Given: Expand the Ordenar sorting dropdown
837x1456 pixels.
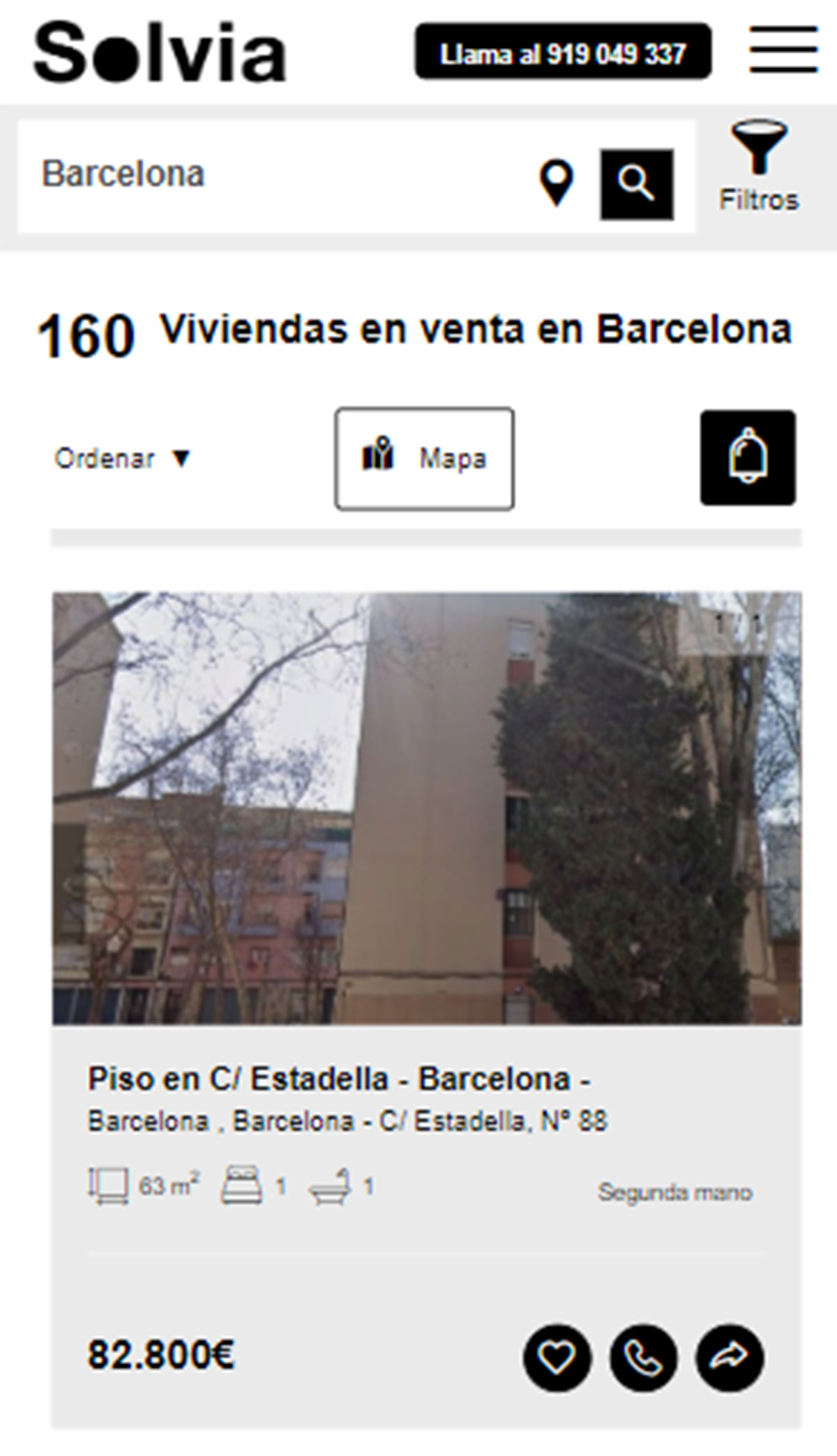Looking at the screenshot, I should (x=122, y=459).
